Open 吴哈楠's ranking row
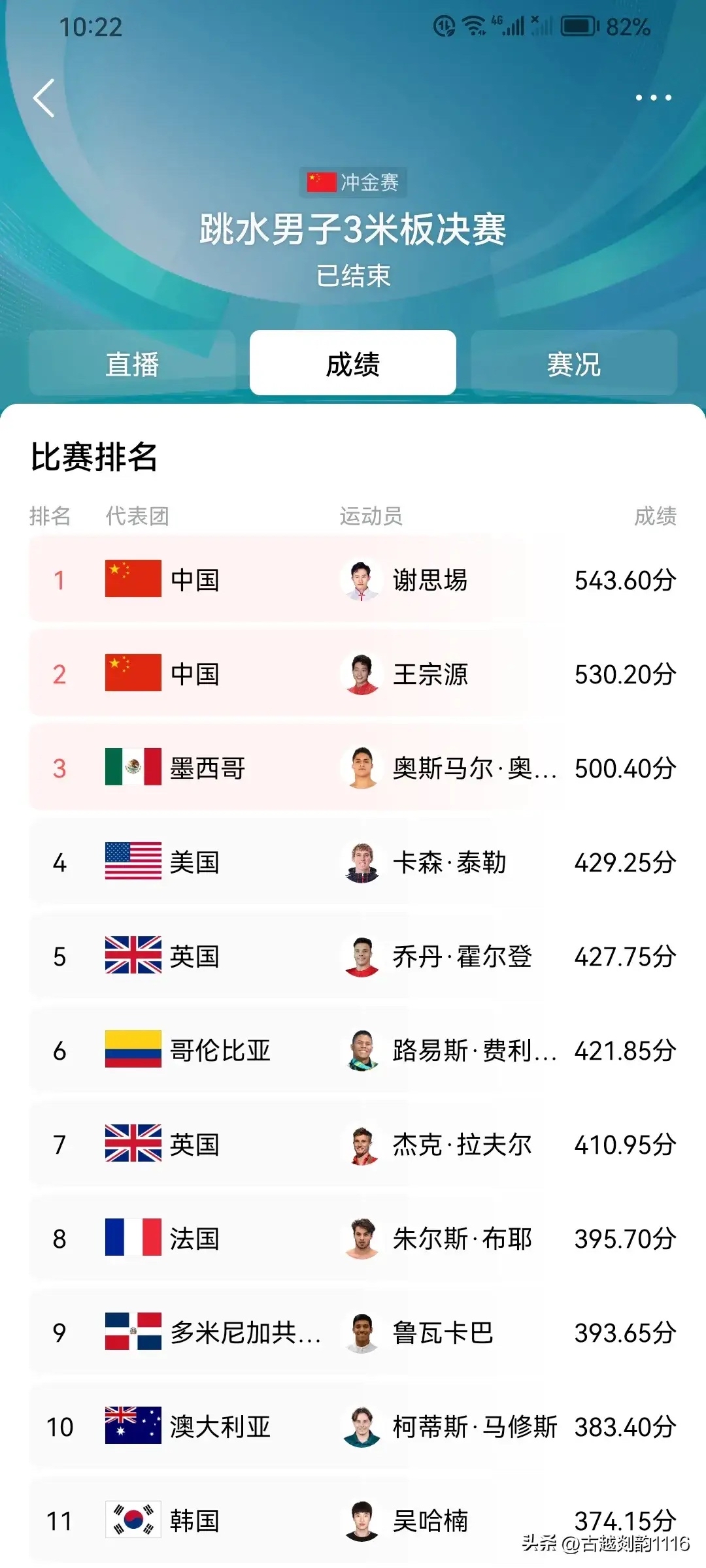Screen dimensions: 706x1568 [353, 1520]
